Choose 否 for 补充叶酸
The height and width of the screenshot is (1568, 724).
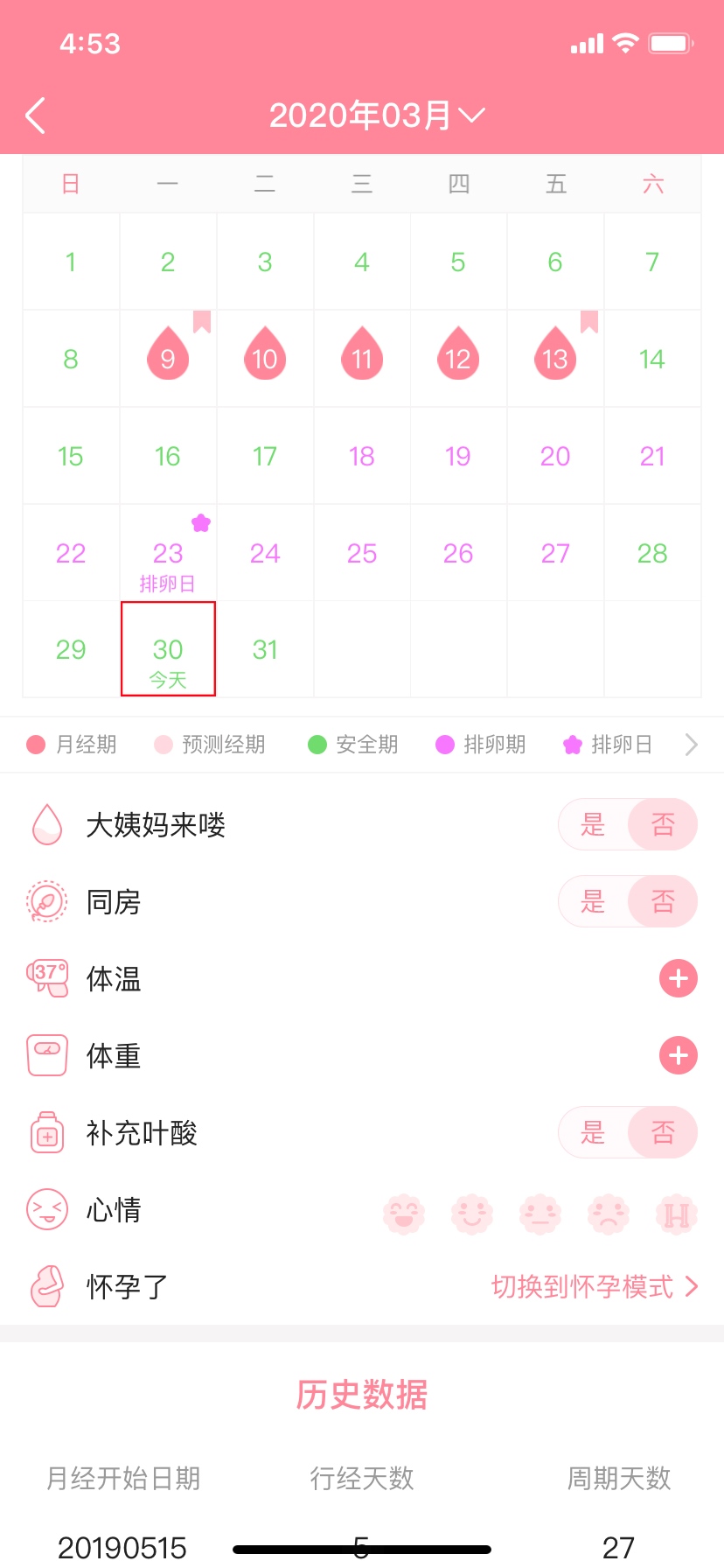click(663, 1132)
